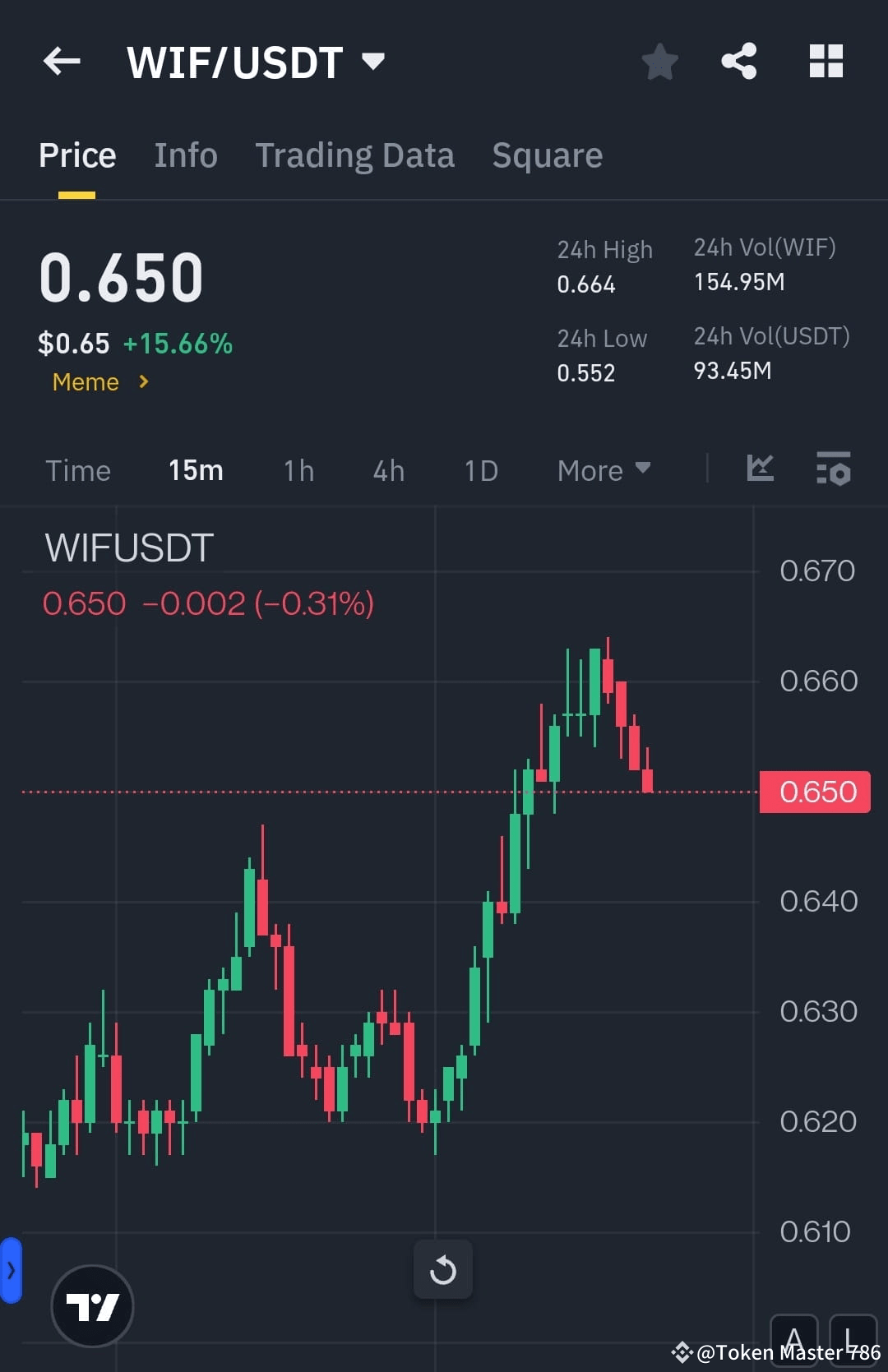Image resolution: width=888 pixels, height=1372 pixels.
Task: Expand the More timeframe options
Action: point(603,469)
